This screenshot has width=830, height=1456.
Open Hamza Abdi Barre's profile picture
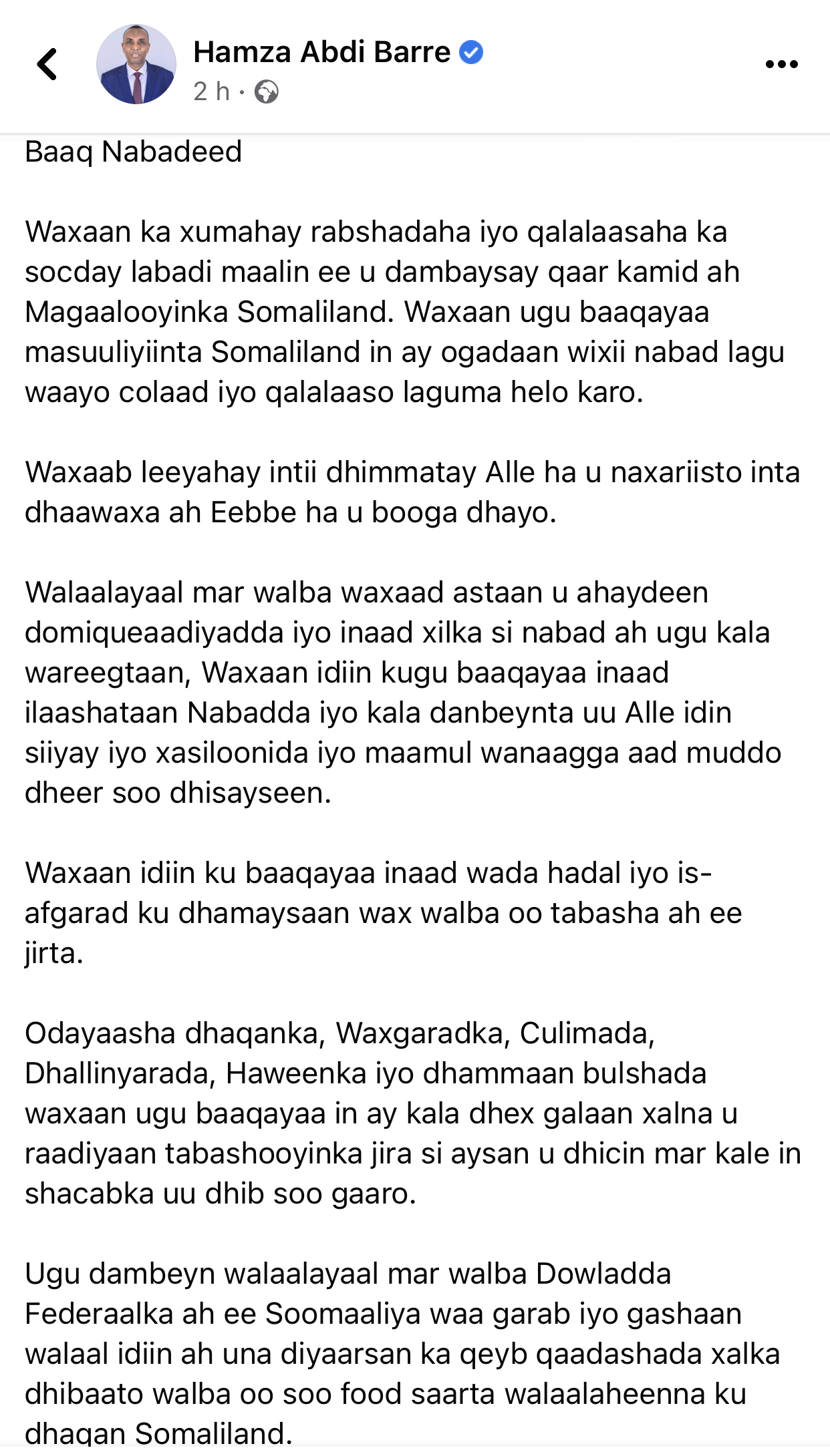136,65
